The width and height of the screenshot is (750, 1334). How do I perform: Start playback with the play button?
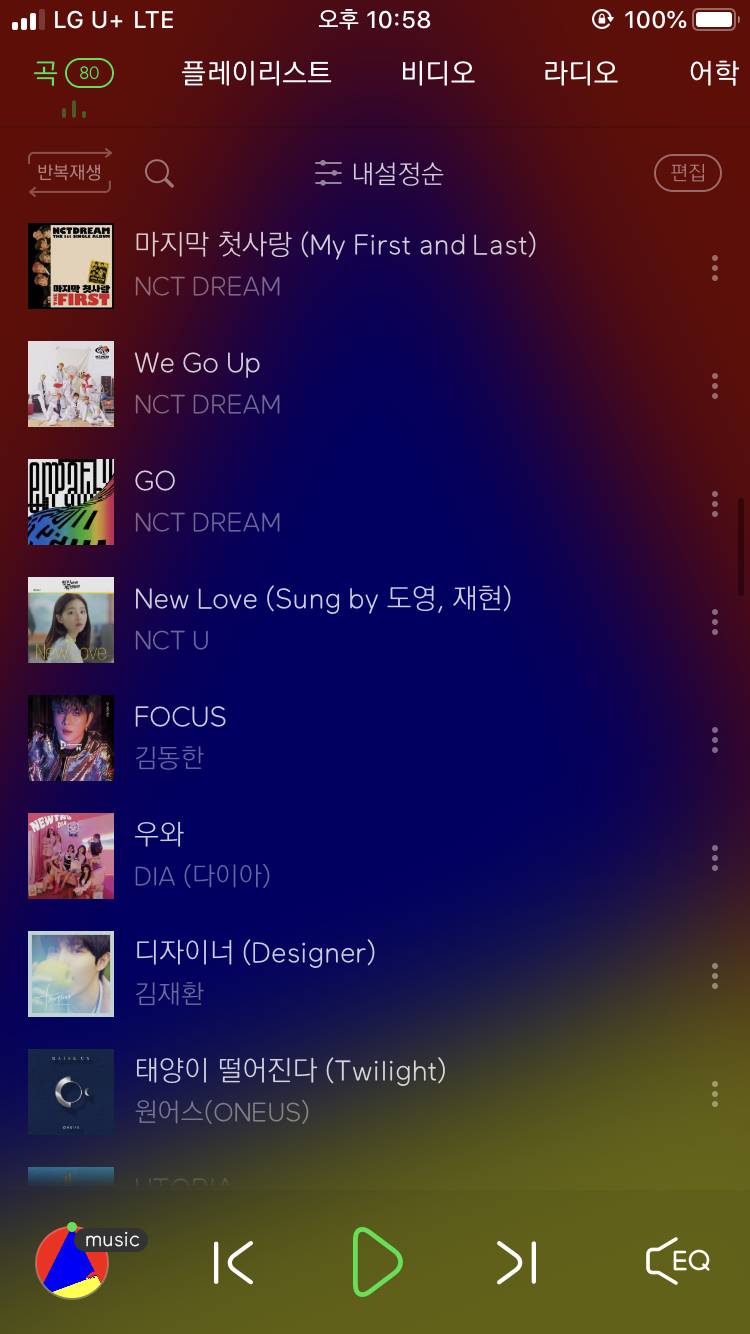[x=377, y=1262]
